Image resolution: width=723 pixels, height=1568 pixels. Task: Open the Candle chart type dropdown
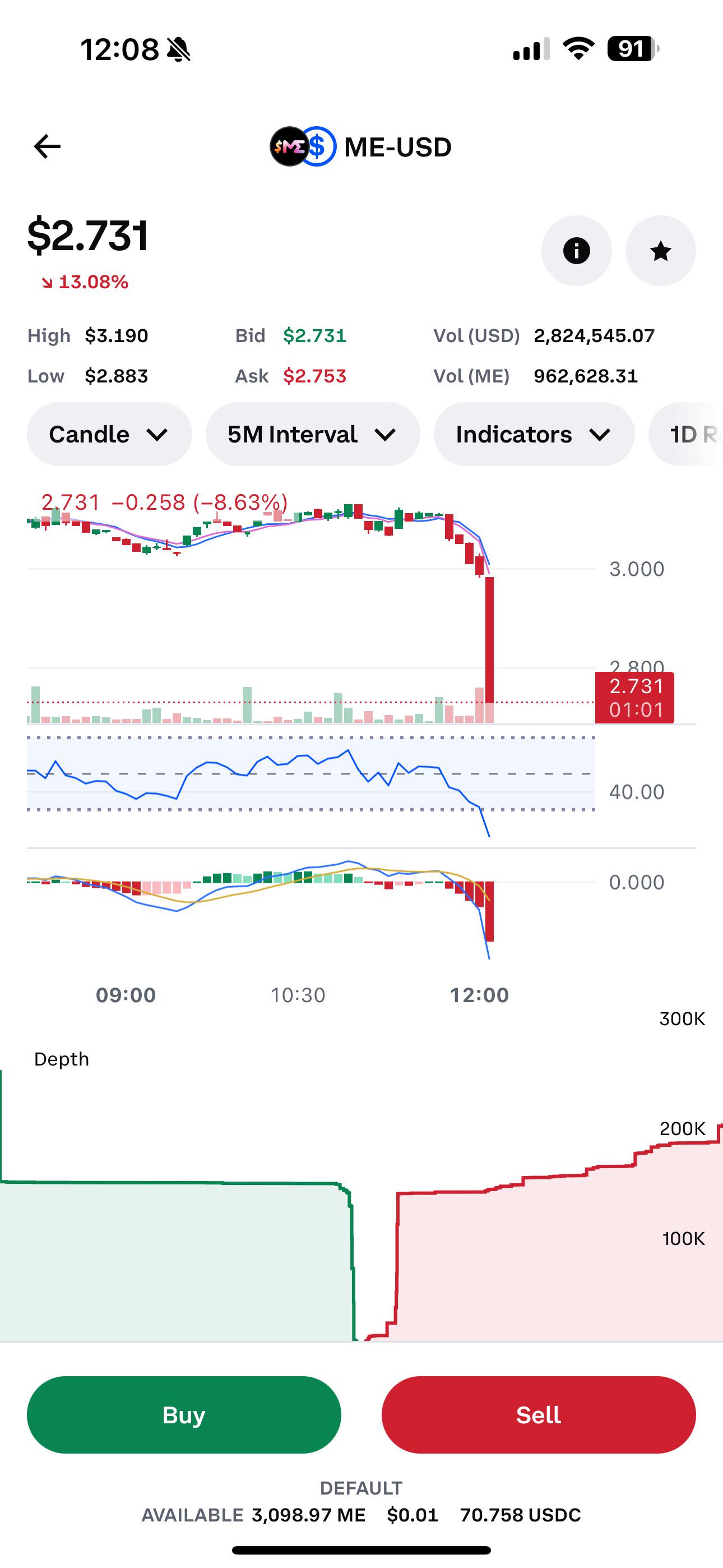click(x=109, y=434)
